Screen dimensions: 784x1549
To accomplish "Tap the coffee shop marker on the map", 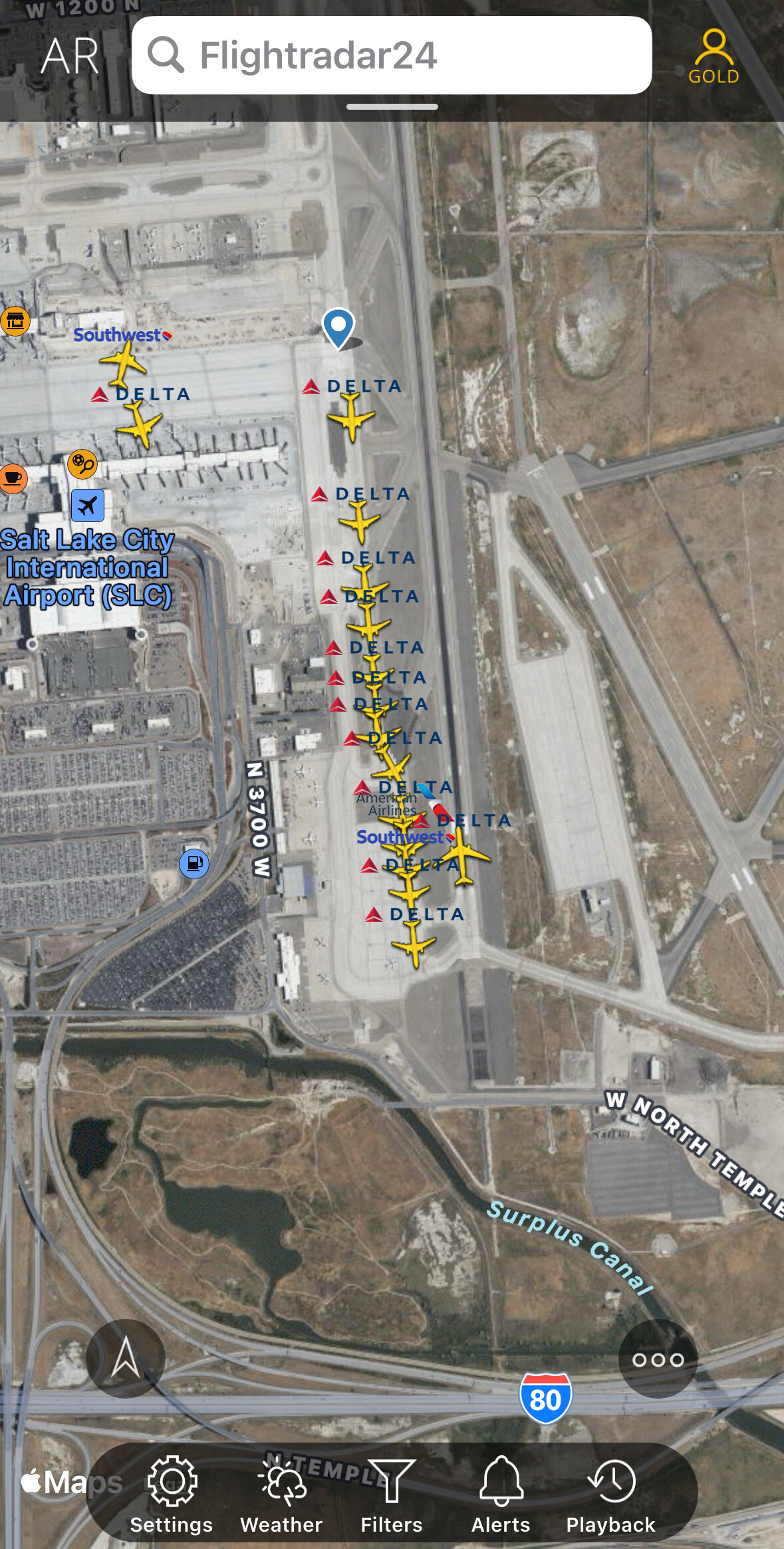I will pyautogui.click(x=12, y=478).
